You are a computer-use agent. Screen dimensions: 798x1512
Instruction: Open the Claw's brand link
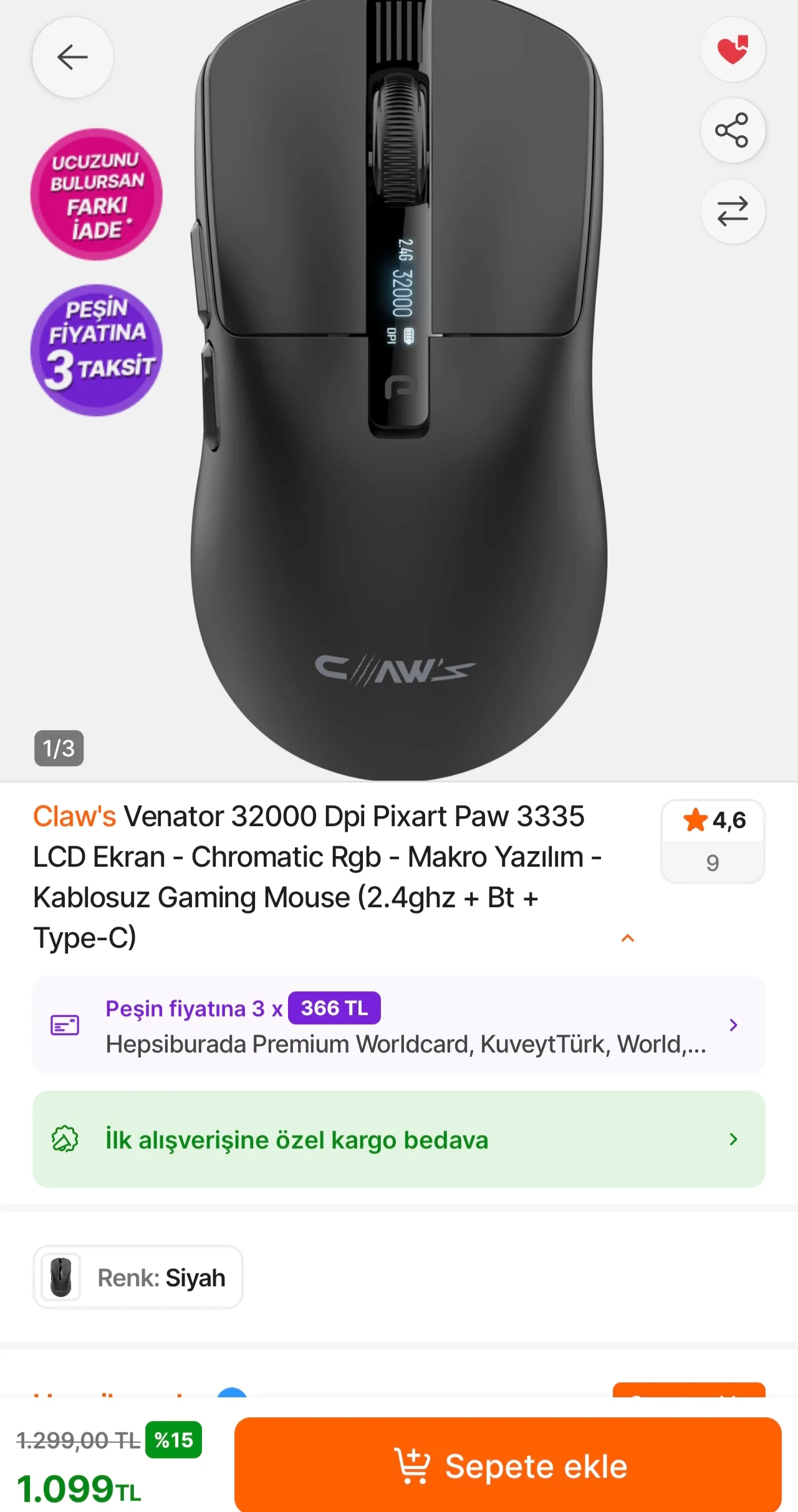click(74, 816)
